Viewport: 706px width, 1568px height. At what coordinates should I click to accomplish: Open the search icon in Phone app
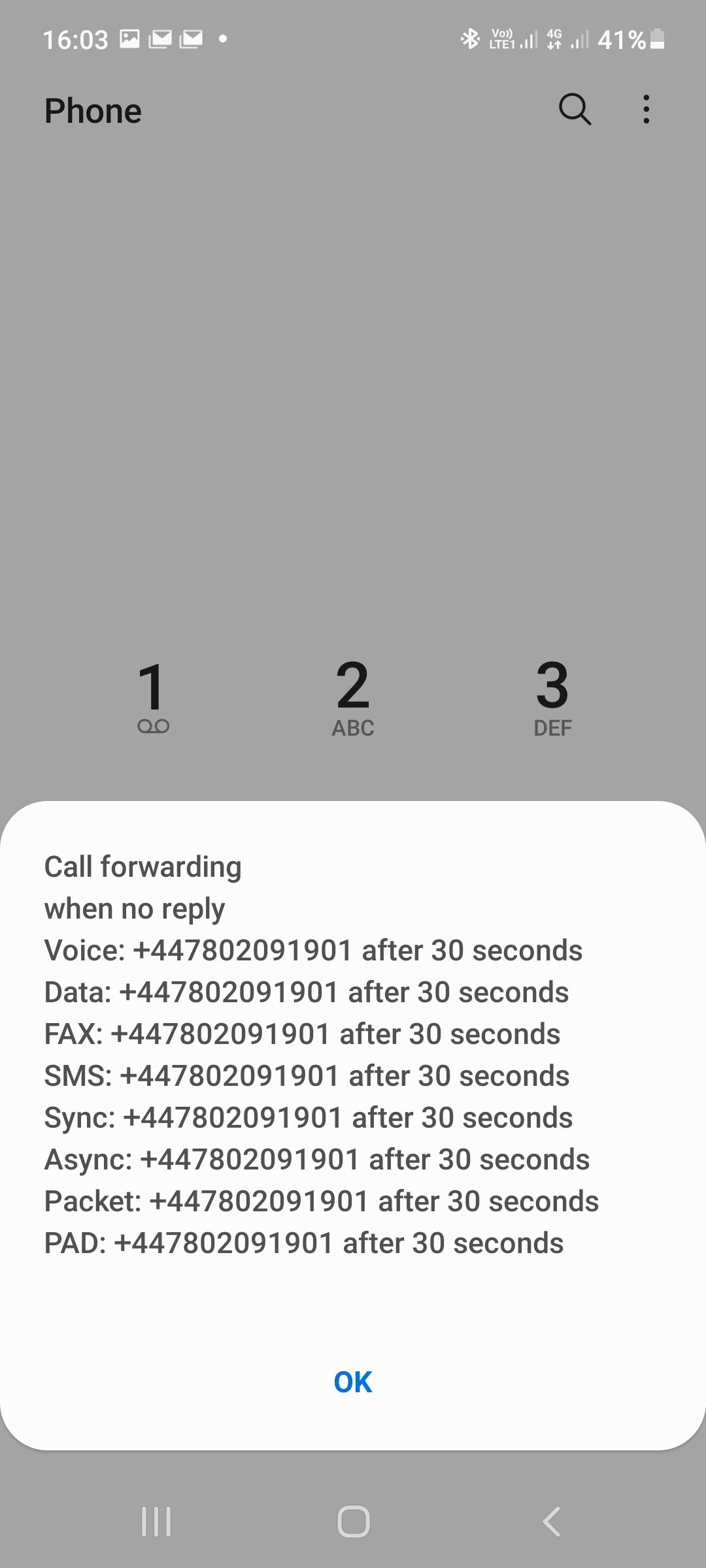pyautogui.click(x=574, y=110)
